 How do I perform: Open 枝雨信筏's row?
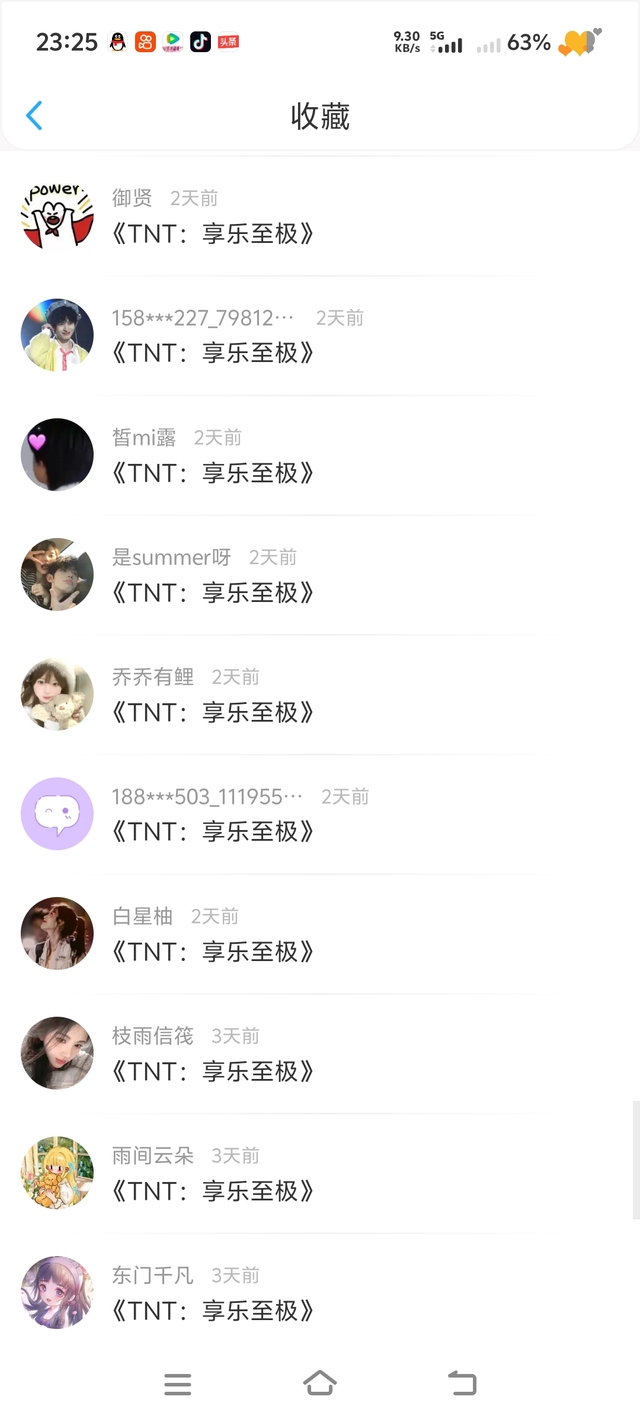click(x=213, y=1071)
